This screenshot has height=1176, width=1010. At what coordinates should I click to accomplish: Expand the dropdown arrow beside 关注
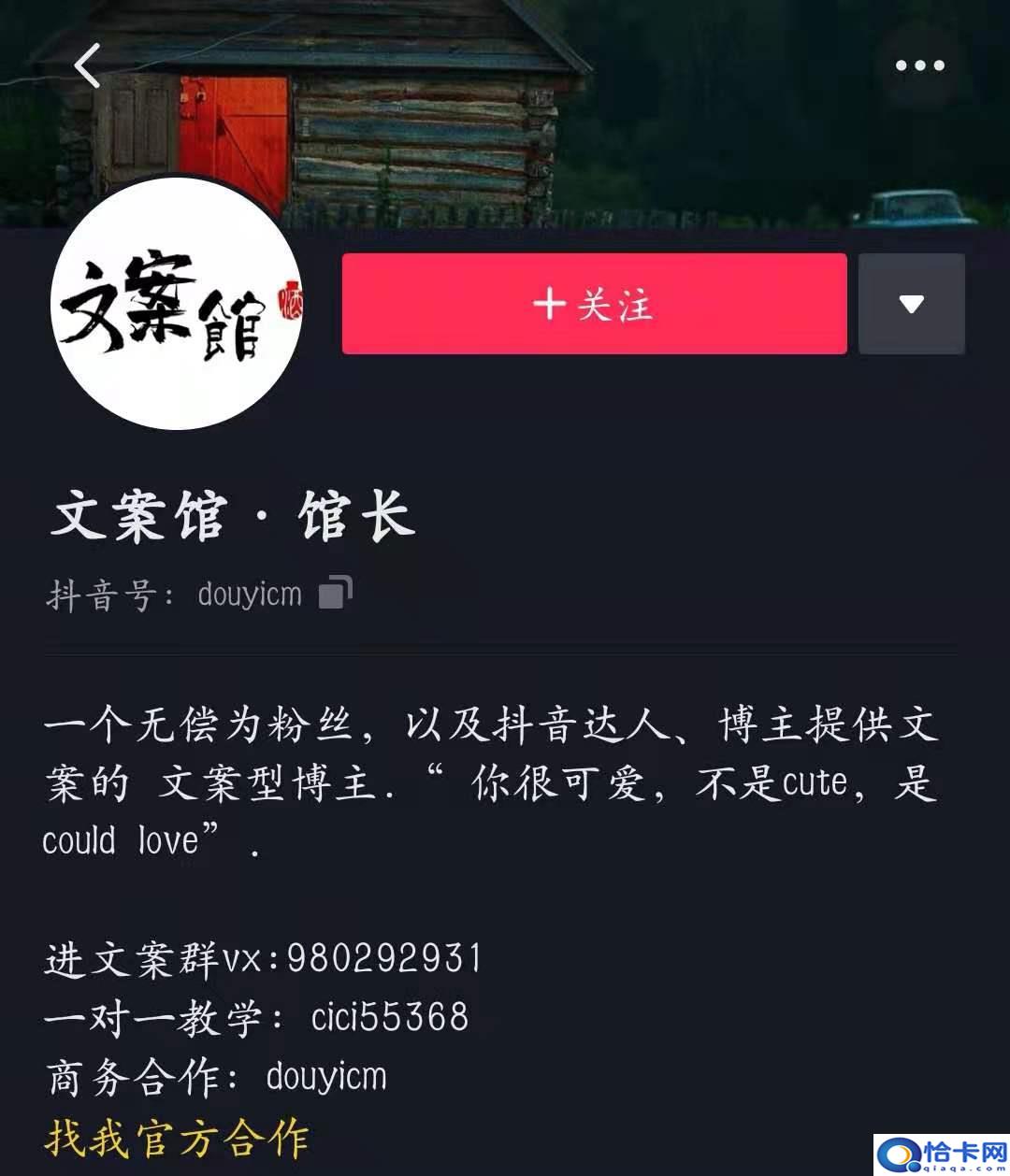[912, 304]
